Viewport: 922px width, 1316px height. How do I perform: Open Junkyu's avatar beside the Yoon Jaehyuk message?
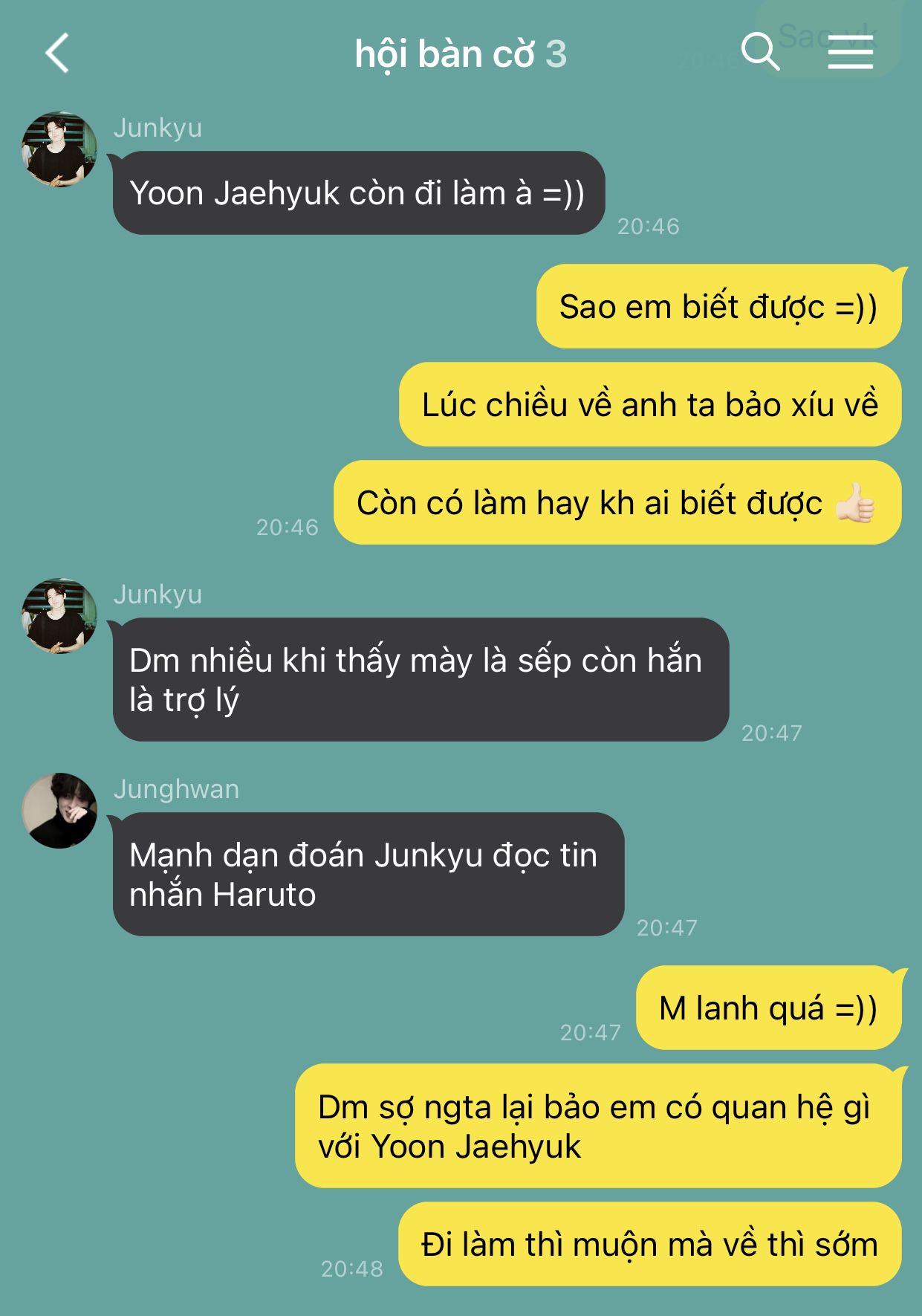click(59, 149)
